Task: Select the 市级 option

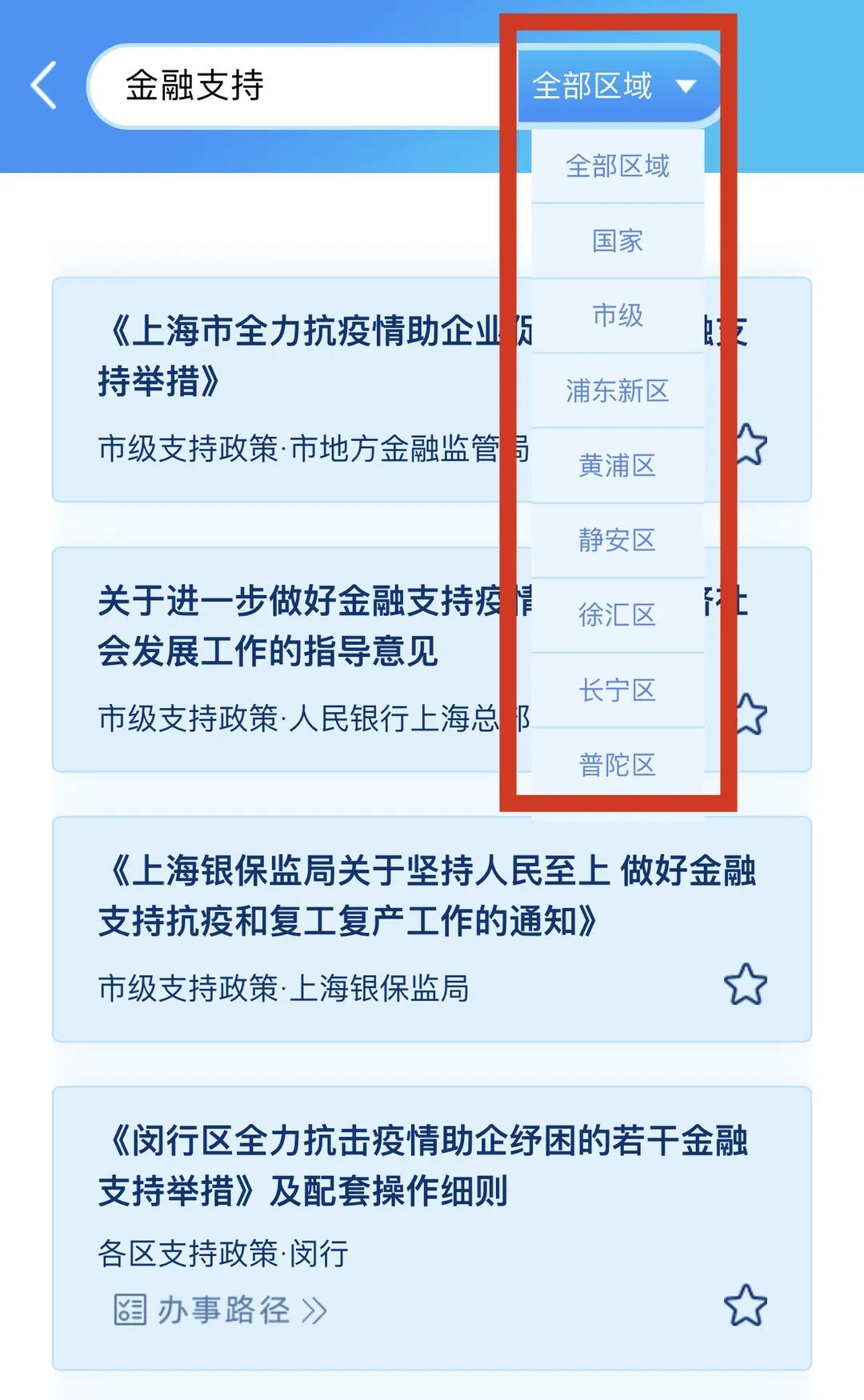Action: click(x=617, y=316)
